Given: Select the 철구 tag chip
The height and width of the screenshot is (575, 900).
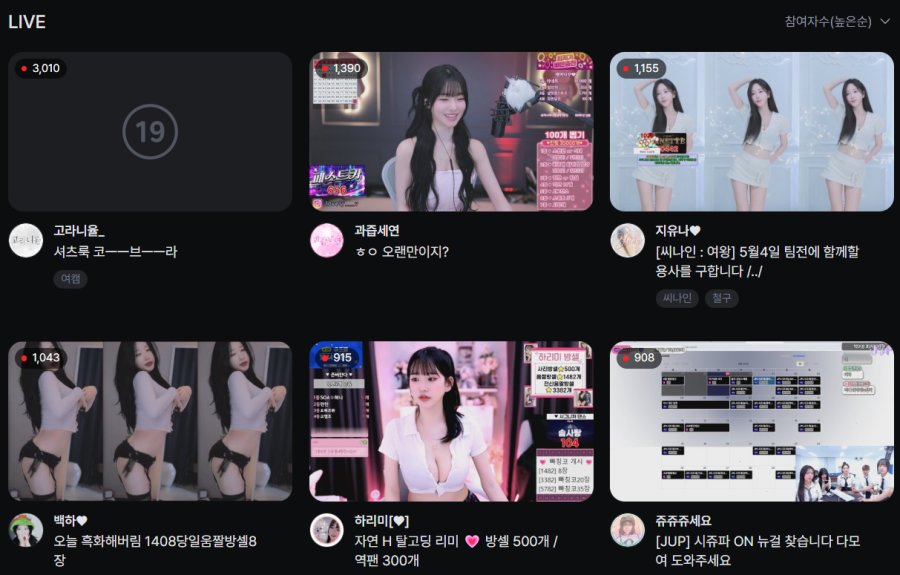Looking at the screenshot, I should pos(721,298).
